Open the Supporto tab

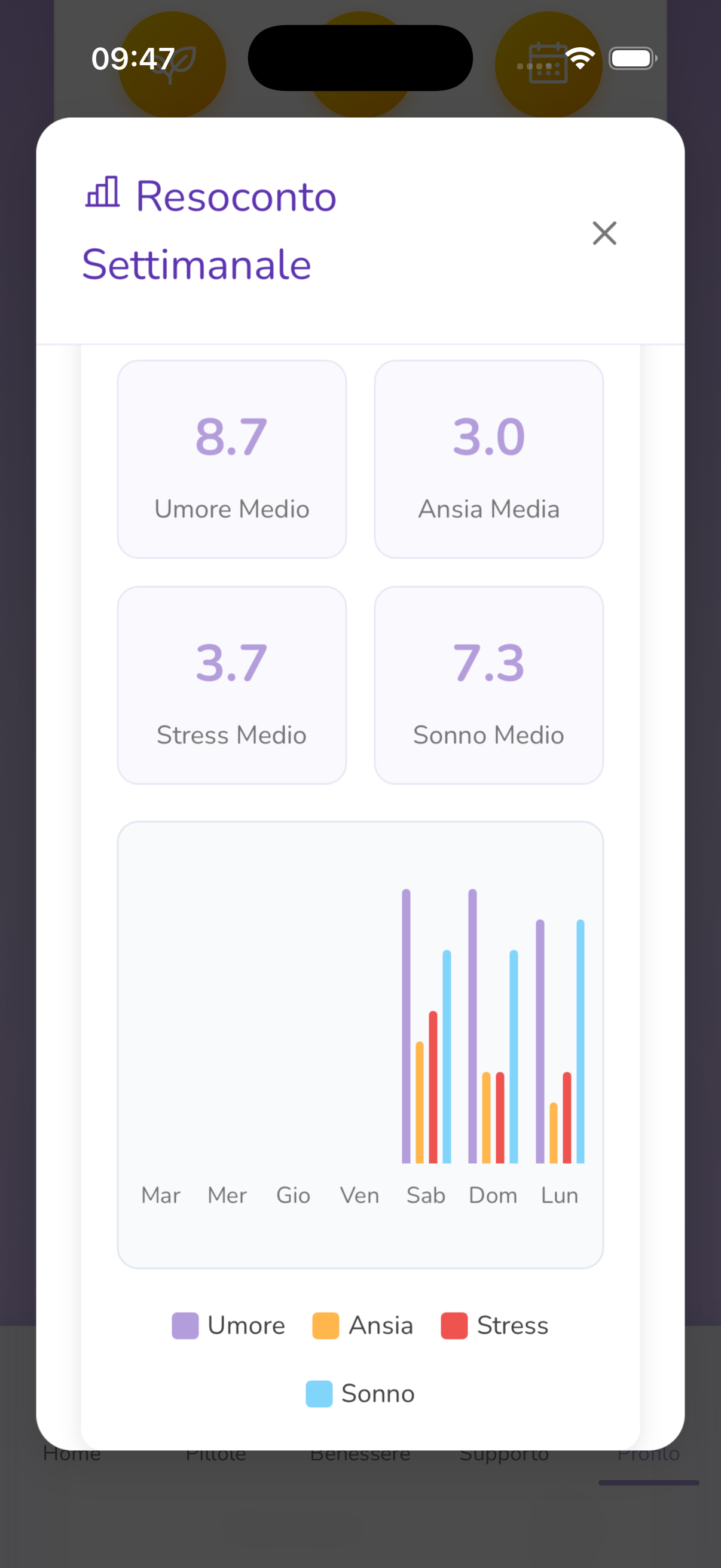point(504,1454)
